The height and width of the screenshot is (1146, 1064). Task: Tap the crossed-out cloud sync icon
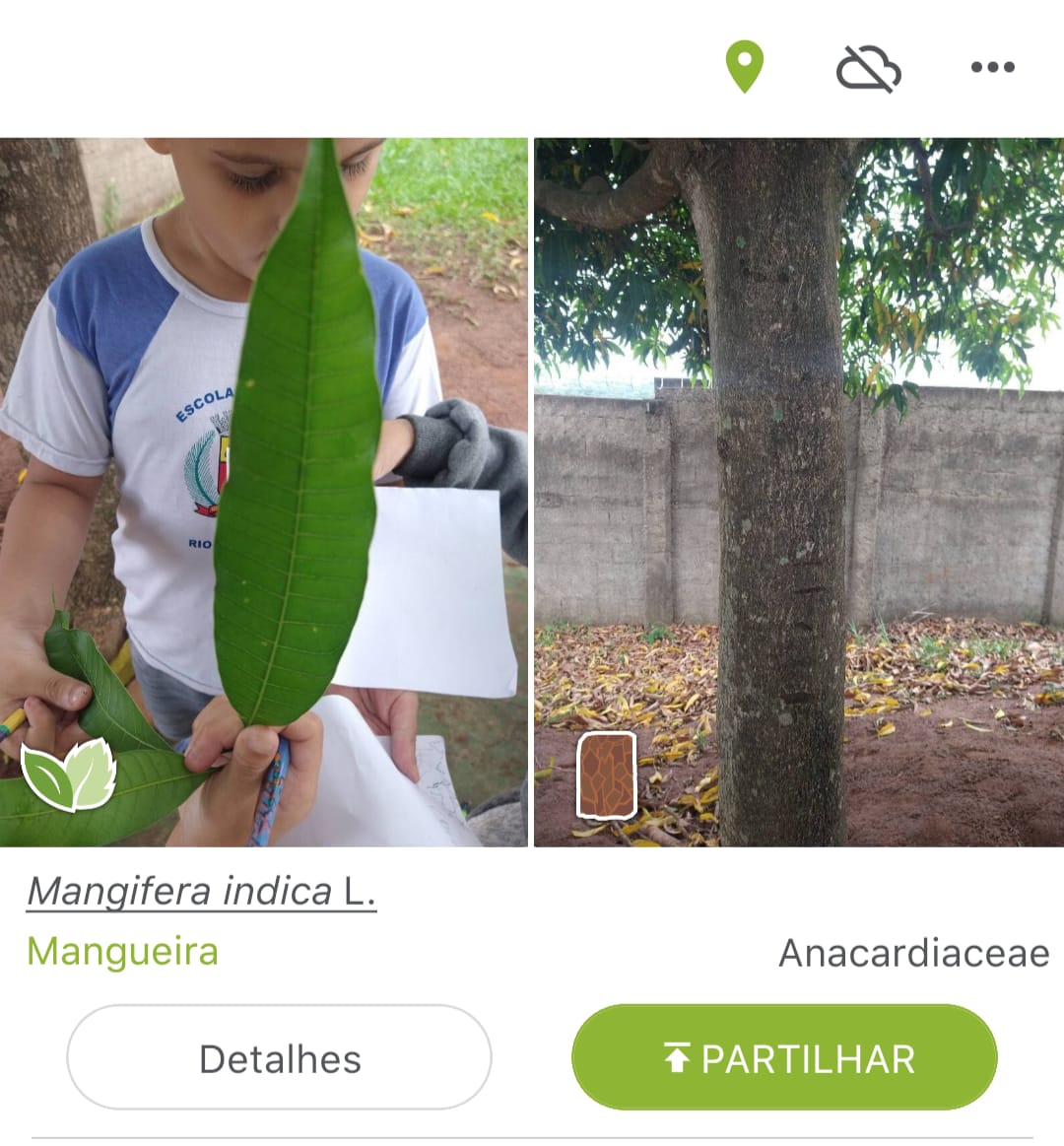coord(868,69)
